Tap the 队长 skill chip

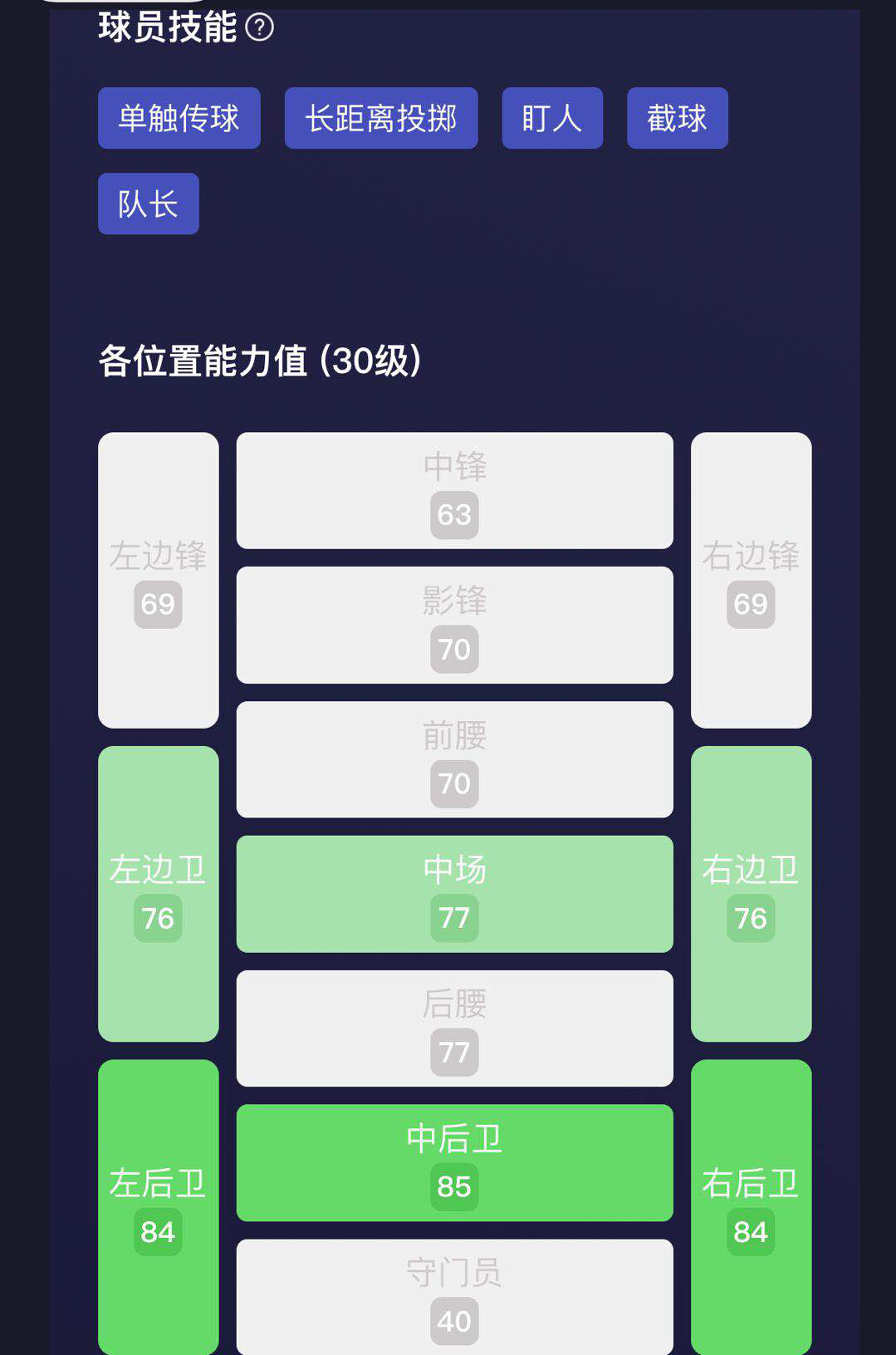(149, 204)
